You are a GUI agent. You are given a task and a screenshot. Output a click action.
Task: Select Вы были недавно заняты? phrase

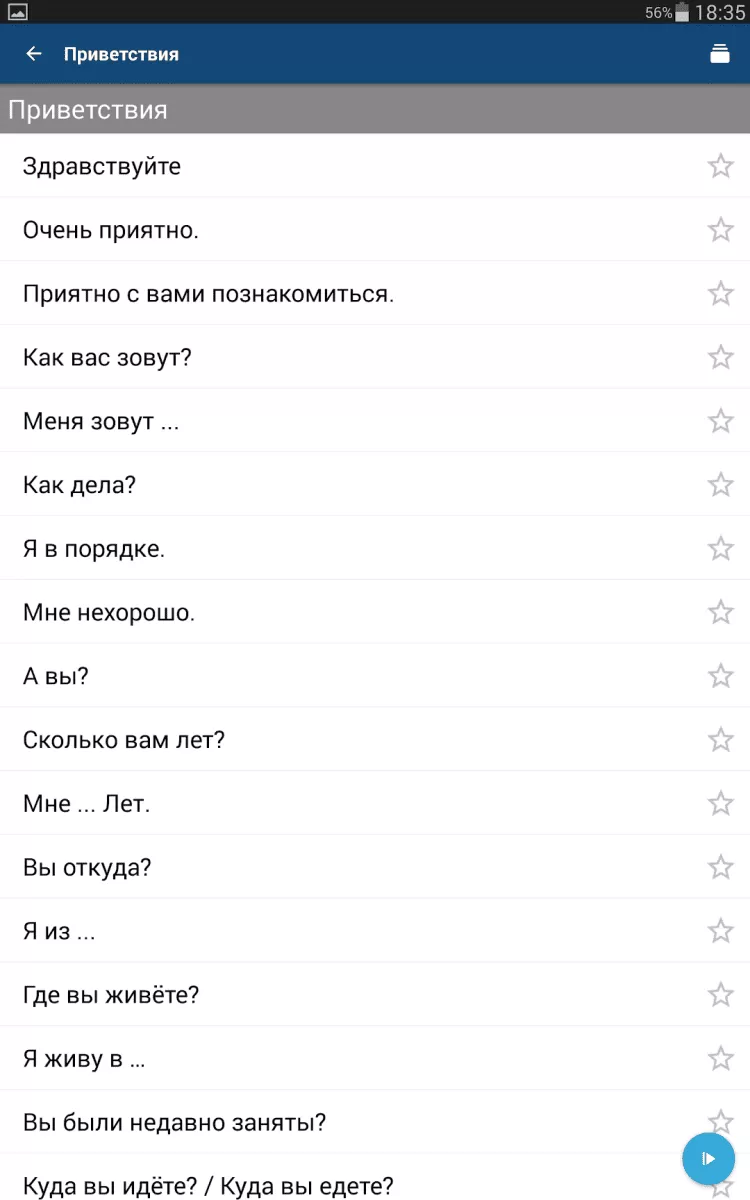click(175, 1123)
